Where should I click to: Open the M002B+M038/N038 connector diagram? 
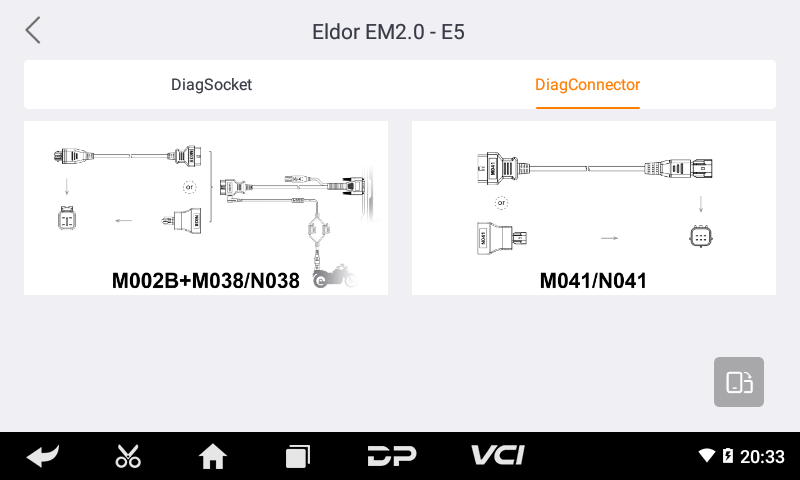(206, 208)
